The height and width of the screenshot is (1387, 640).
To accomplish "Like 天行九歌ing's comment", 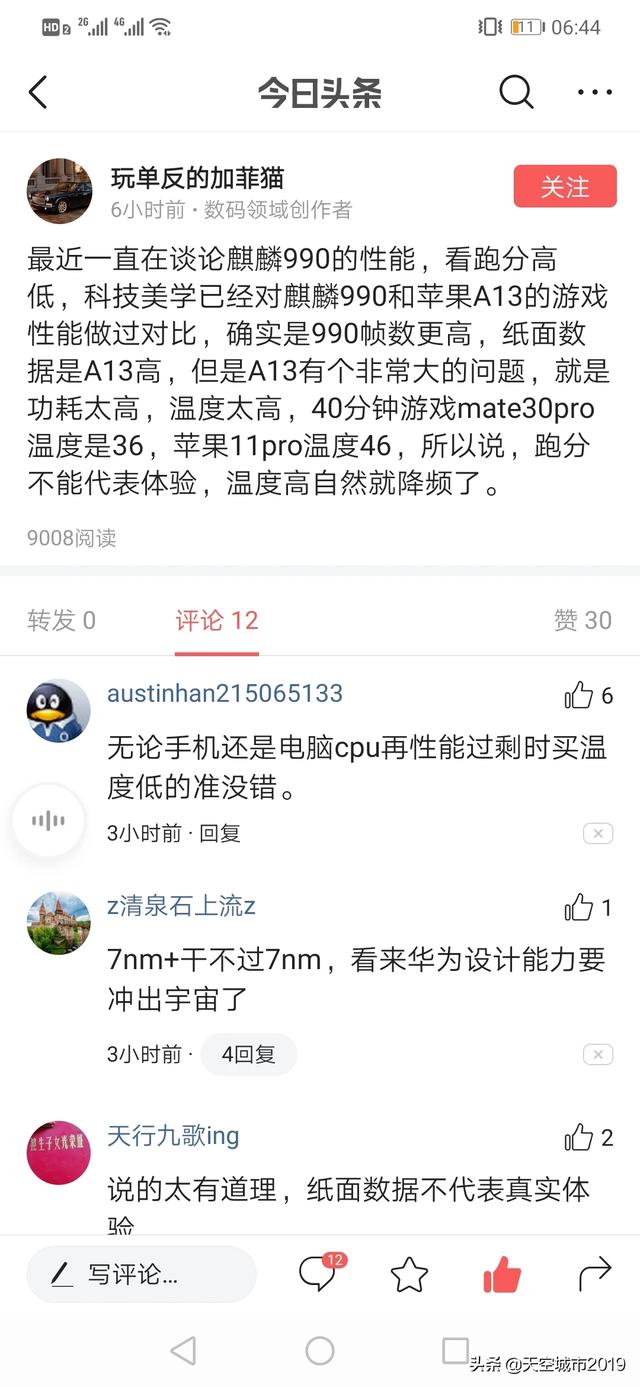I will (x=580, y=1137).
